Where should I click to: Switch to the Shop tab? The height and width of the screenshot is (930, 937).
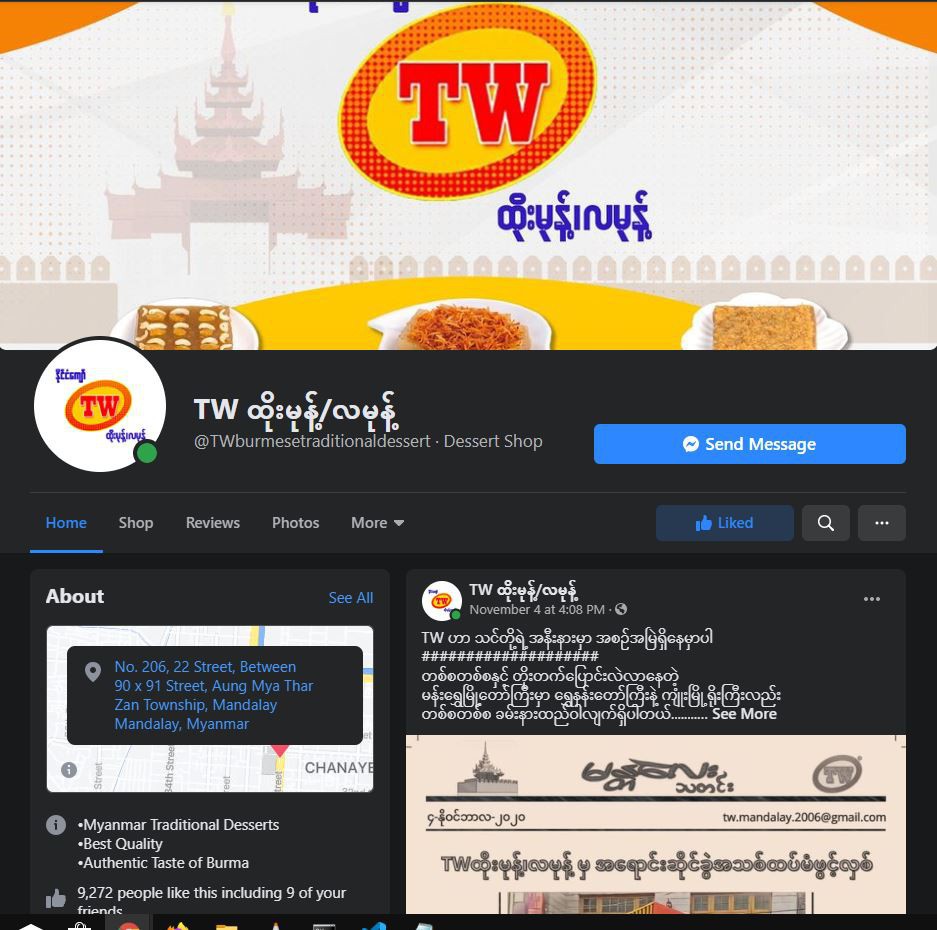[136, 523]
